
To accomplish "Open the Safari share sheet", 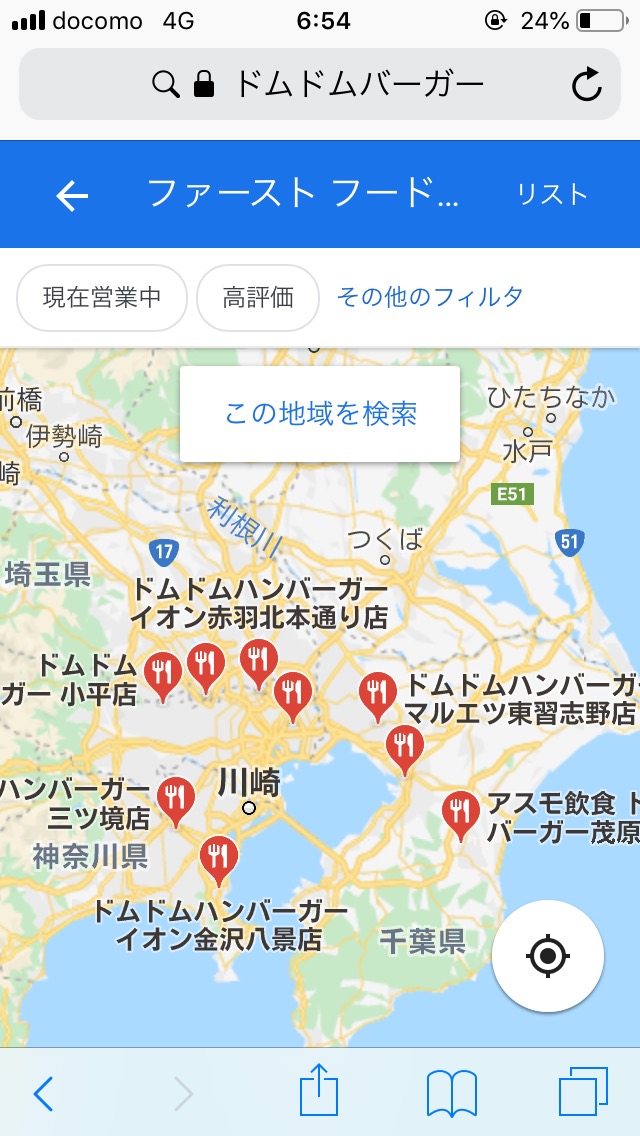I will pos(319,1090).
